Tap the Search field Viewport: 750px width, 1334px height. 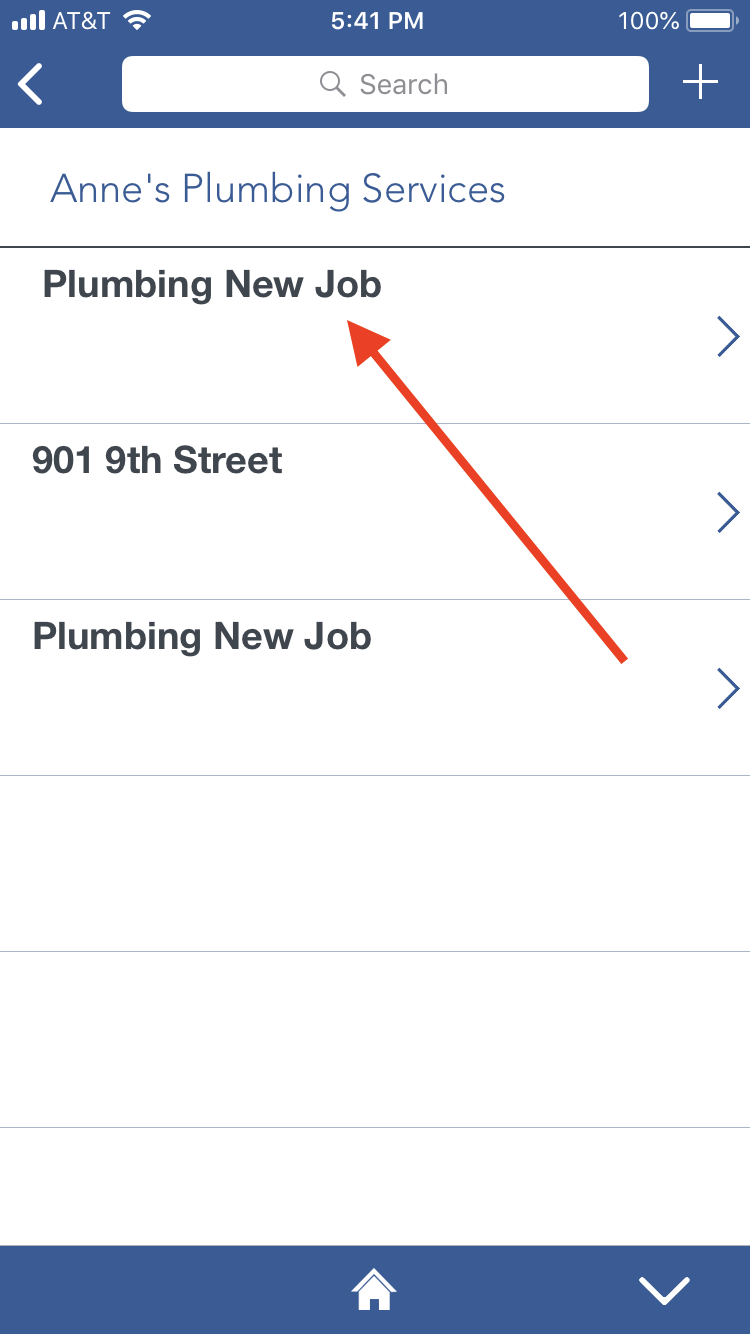[385, 84]
